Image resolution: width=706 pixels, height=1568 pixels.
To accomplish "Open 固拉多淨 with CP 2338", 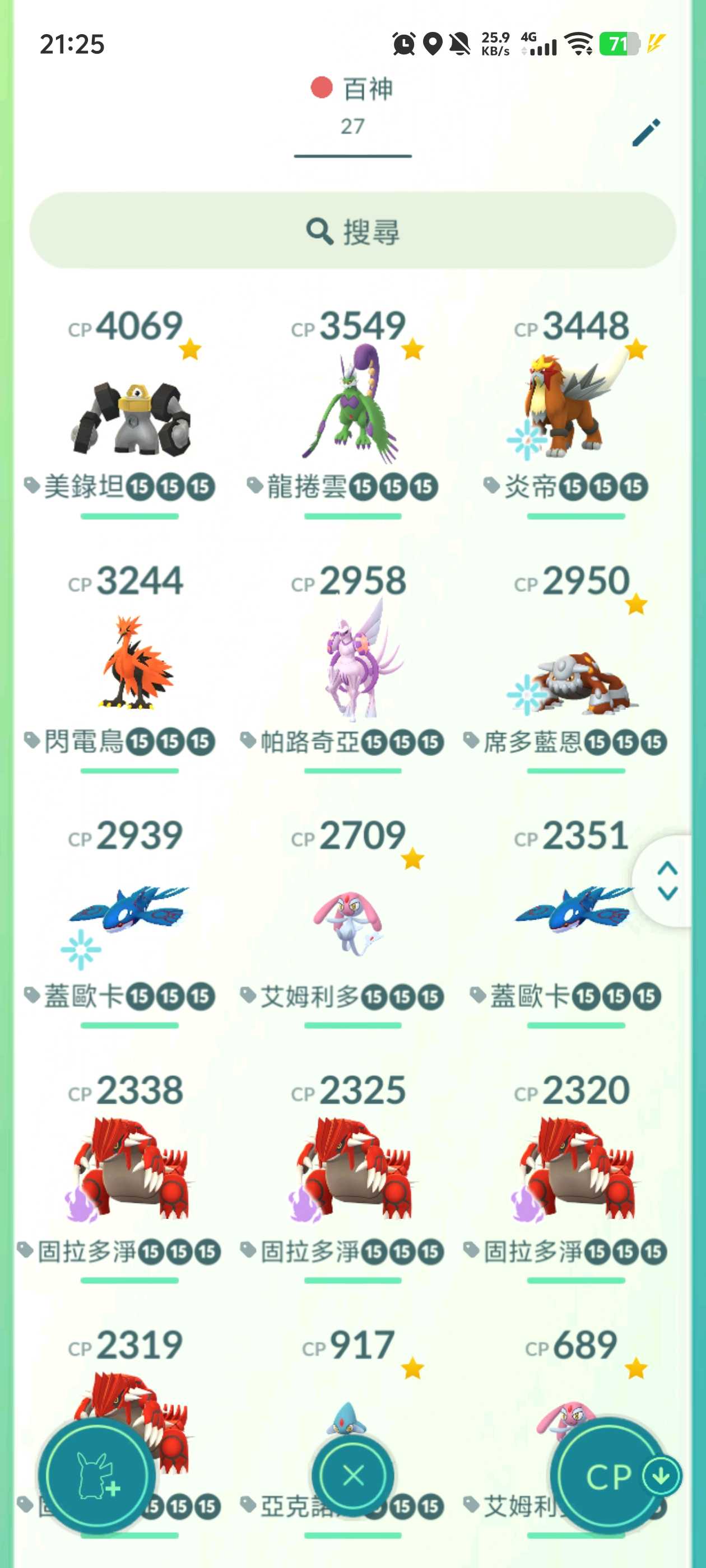I will [130, 1172].
